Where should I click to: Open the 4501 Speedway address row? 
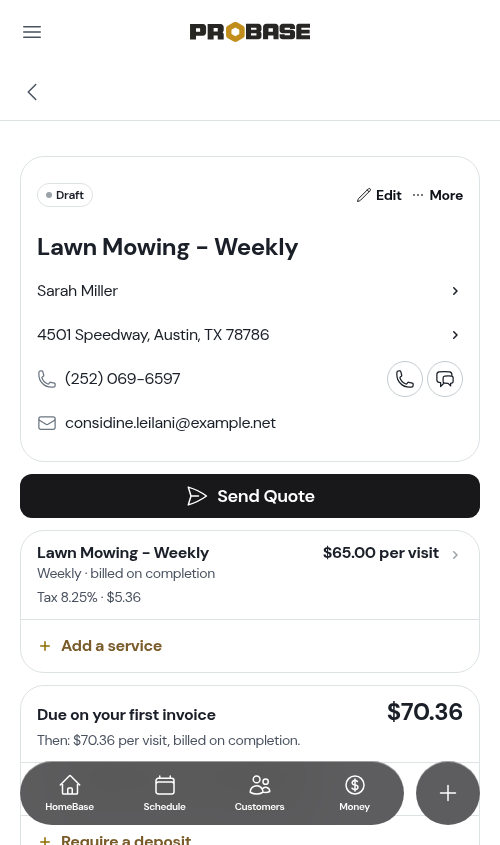pos(249,335)
